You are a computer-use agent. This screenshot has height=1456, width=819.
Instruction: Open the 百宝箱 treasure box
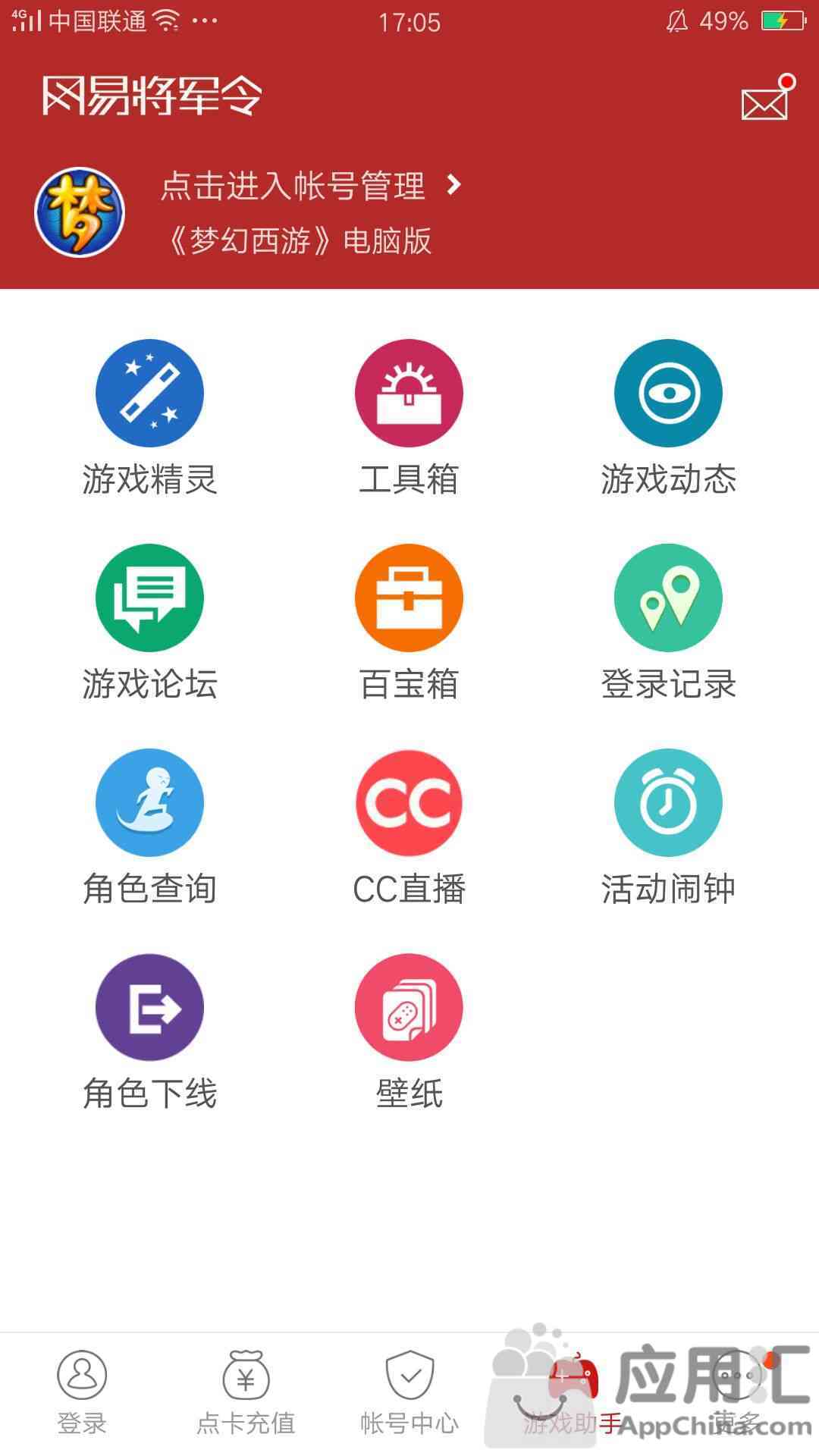click(409, 623)
